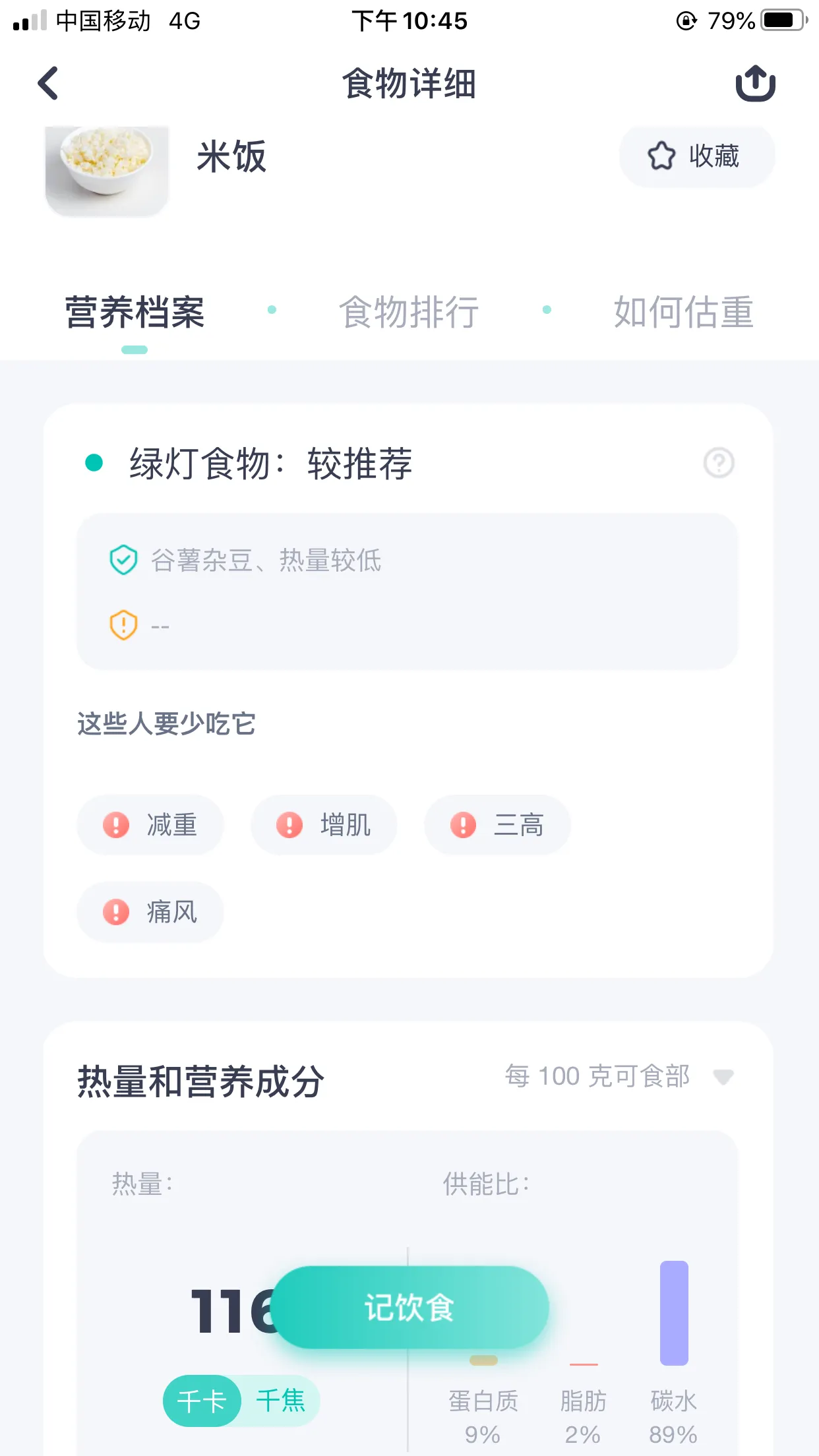Tap the 三高 chip
The image size is (819, 1456).
pyautogui.click(x=497, y=825)
